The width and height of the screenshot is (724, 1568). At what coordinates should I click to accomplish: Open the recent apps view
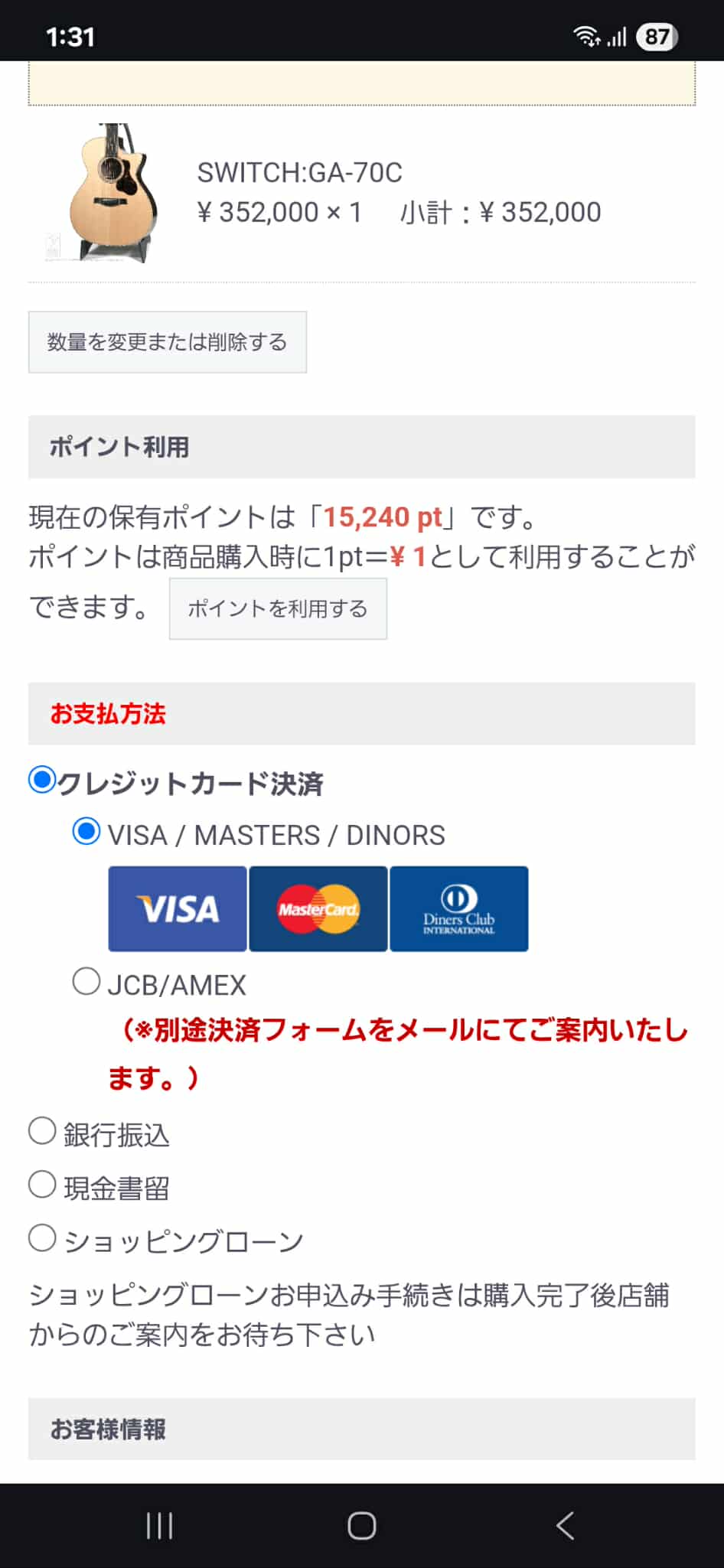(x=159, y=1525)
